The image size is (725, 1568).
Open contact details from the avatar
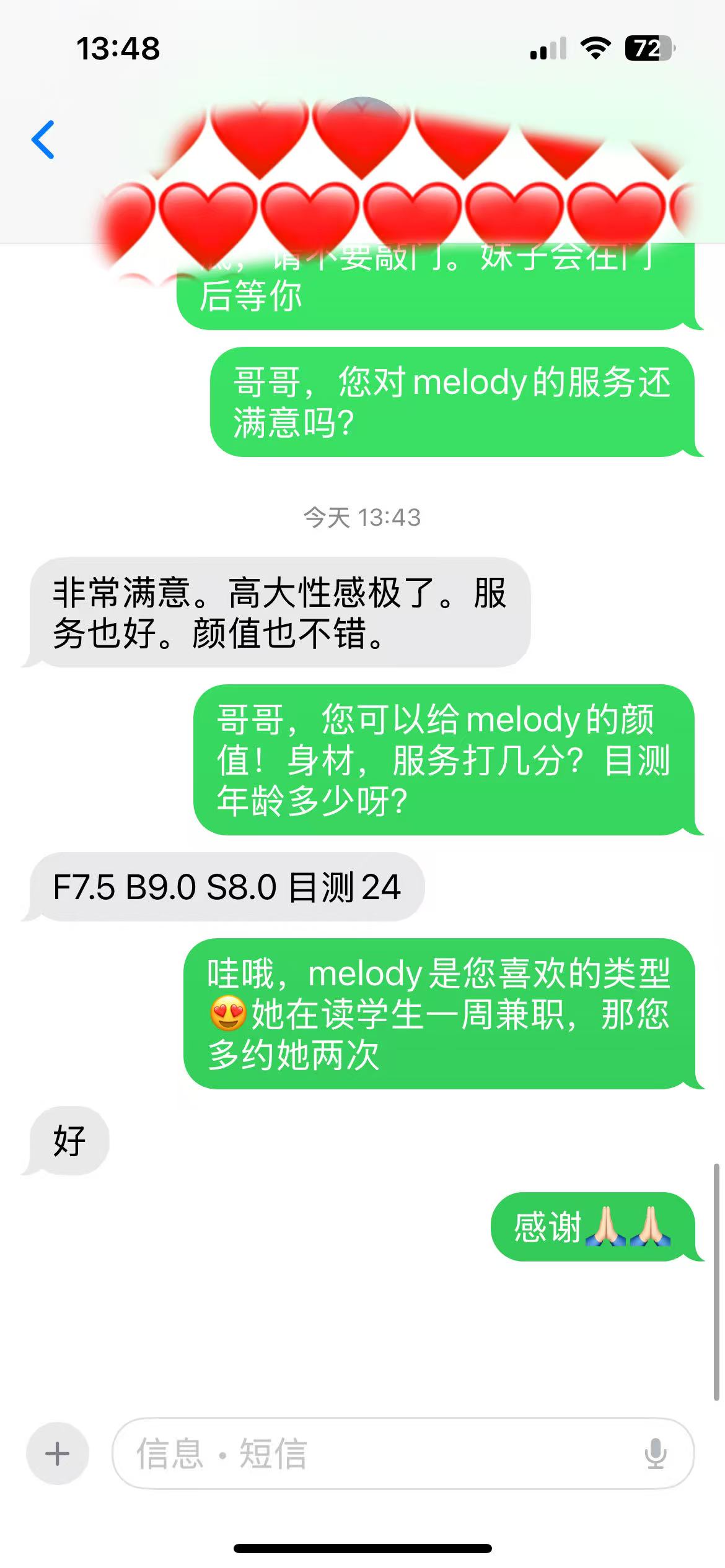pos(362,133)
